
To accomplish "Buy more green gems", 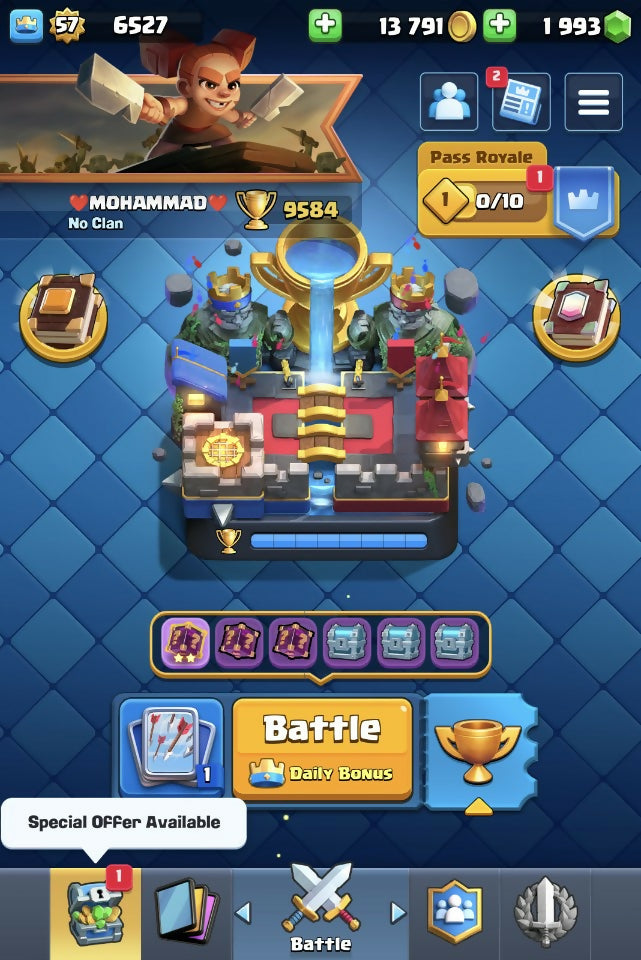I will [x=499, y=26].
